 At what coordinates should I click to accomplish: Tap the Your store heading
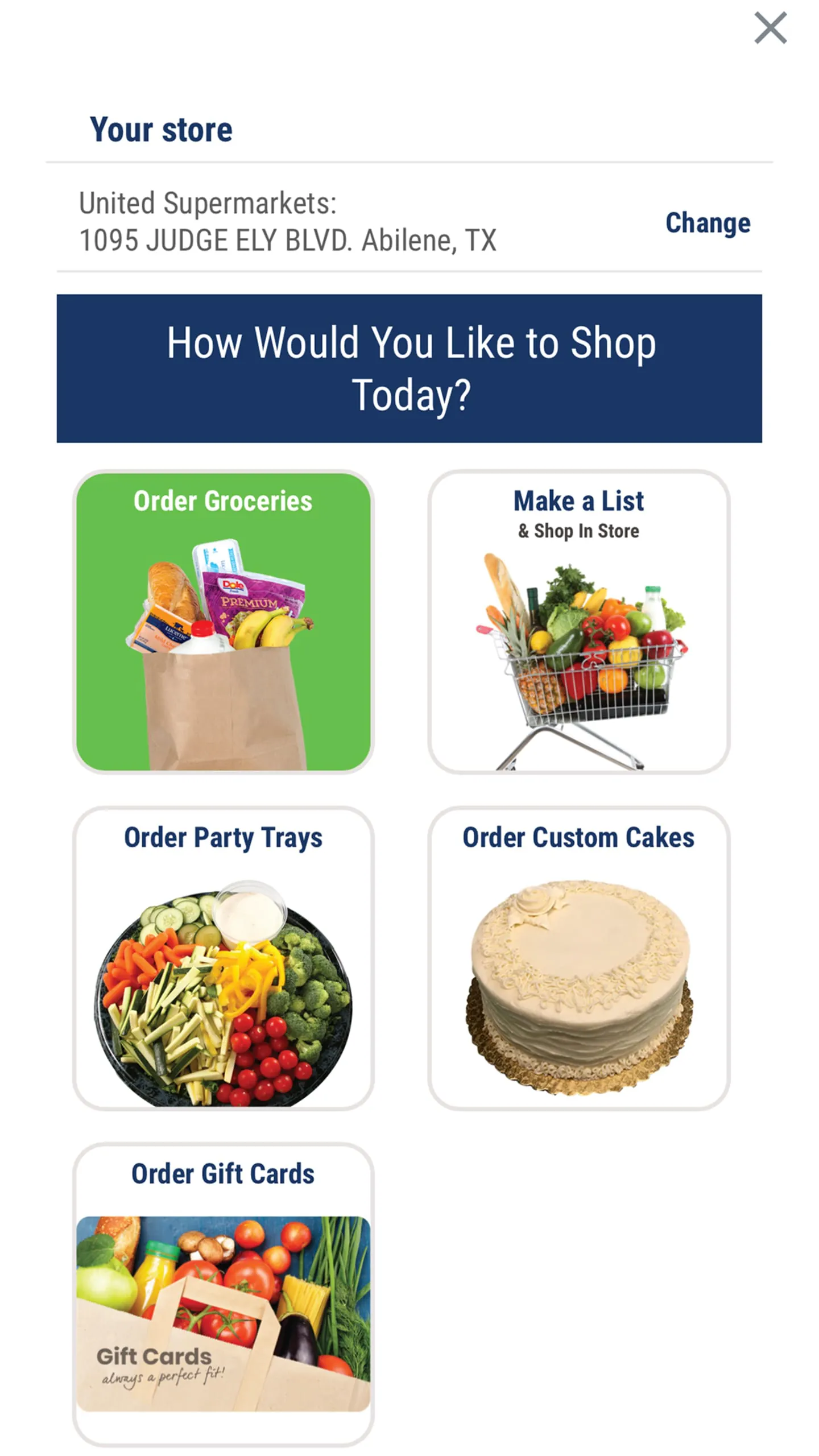pyautogui.click(x=160, y=129)
